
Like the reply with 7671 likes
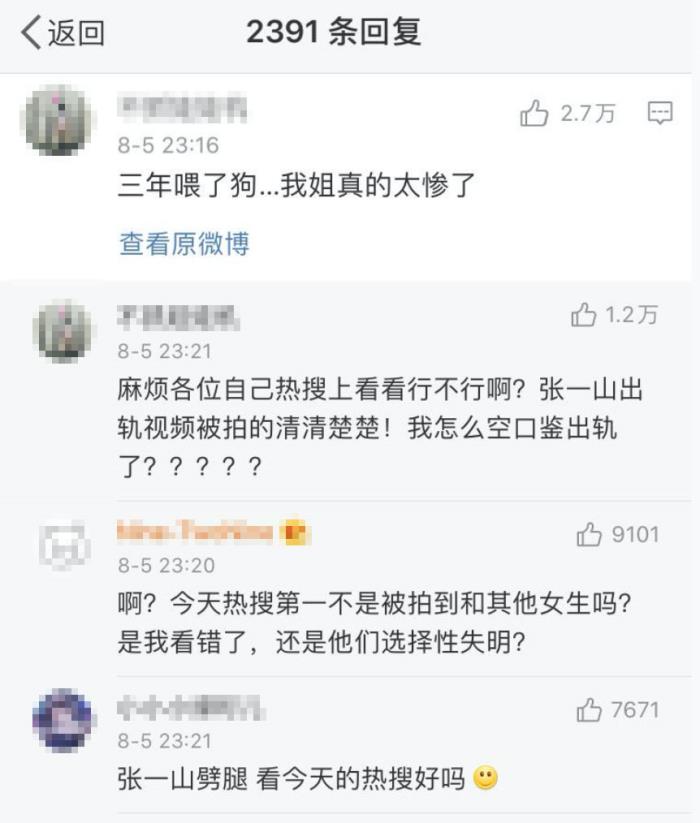pyautogui.click(x=590, y=711)
